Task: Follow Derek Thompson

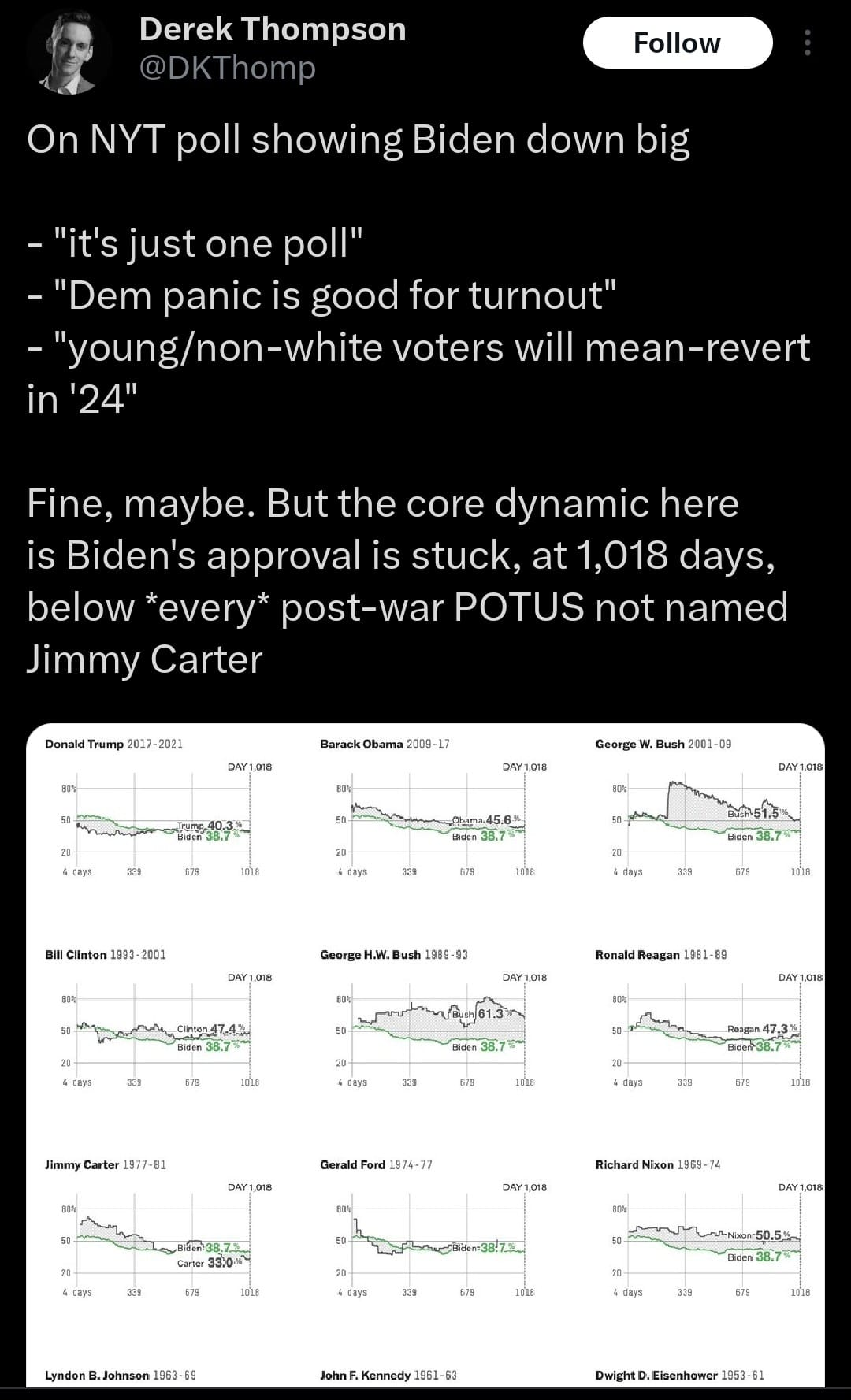Action: pyautogui.click(x=677, y=43)
